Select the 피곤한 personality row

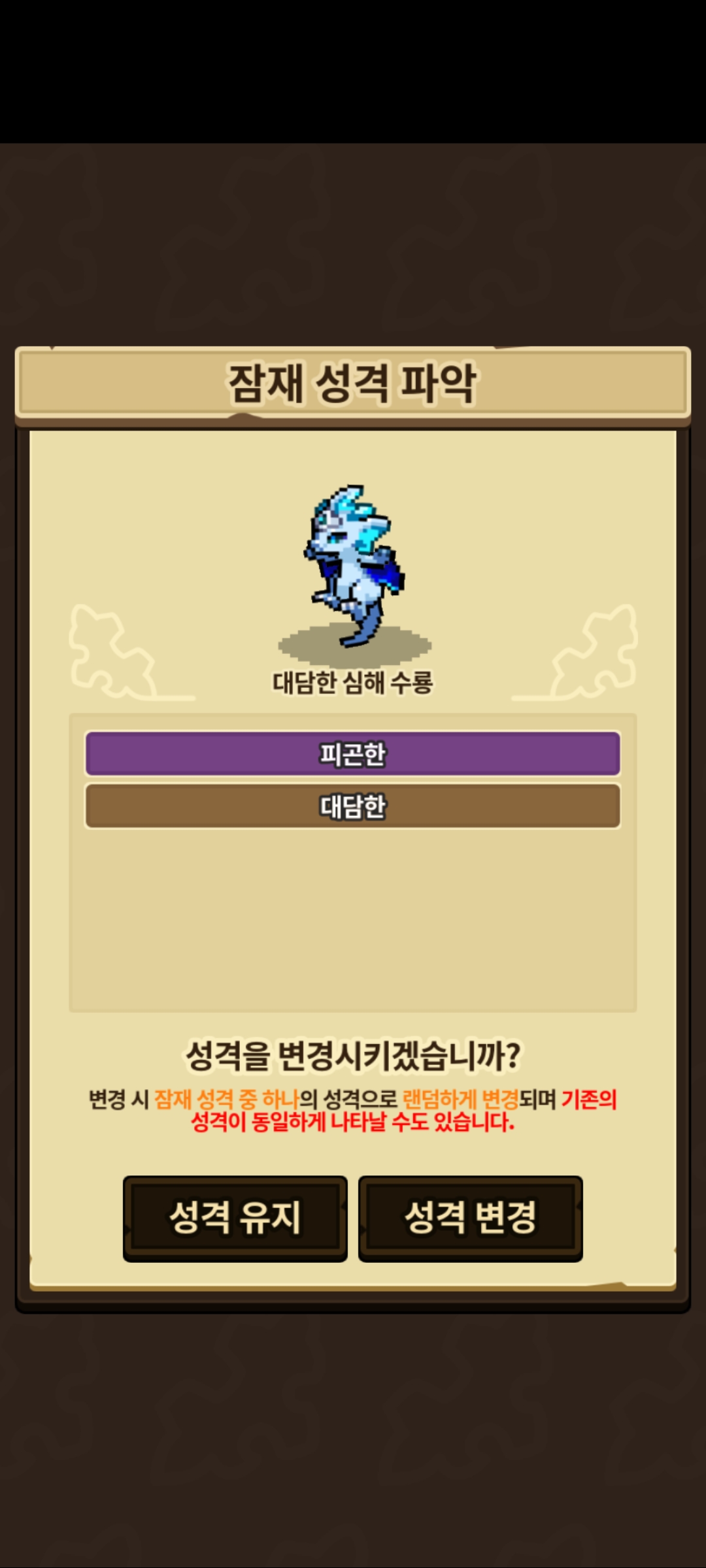353,754
